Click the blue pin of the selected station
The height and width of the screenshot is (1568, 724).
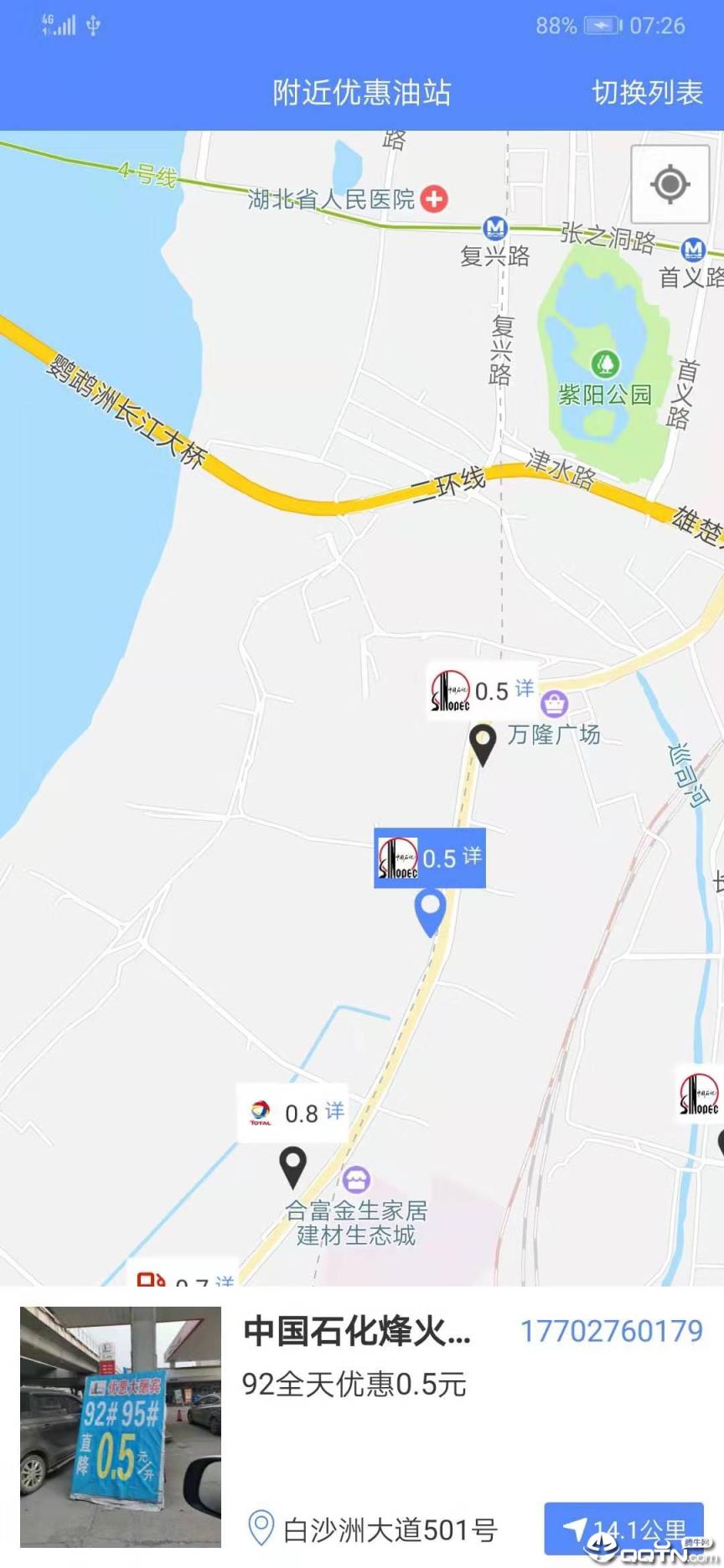point(430,913)
